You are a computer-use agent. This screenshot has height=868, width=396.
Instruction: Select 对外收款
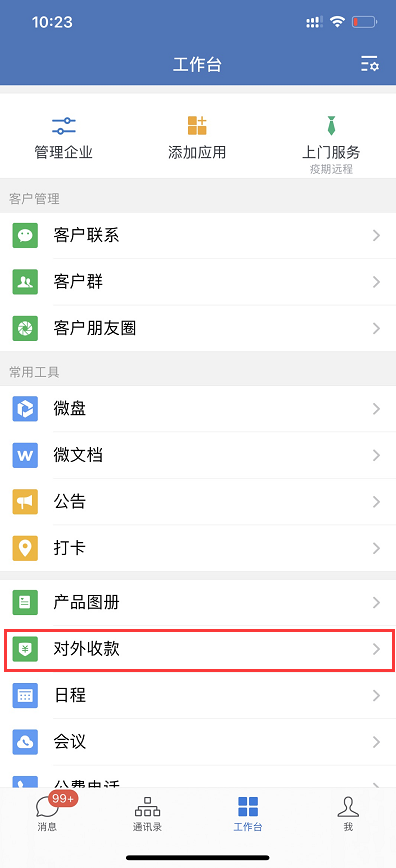tap(198, 649)
